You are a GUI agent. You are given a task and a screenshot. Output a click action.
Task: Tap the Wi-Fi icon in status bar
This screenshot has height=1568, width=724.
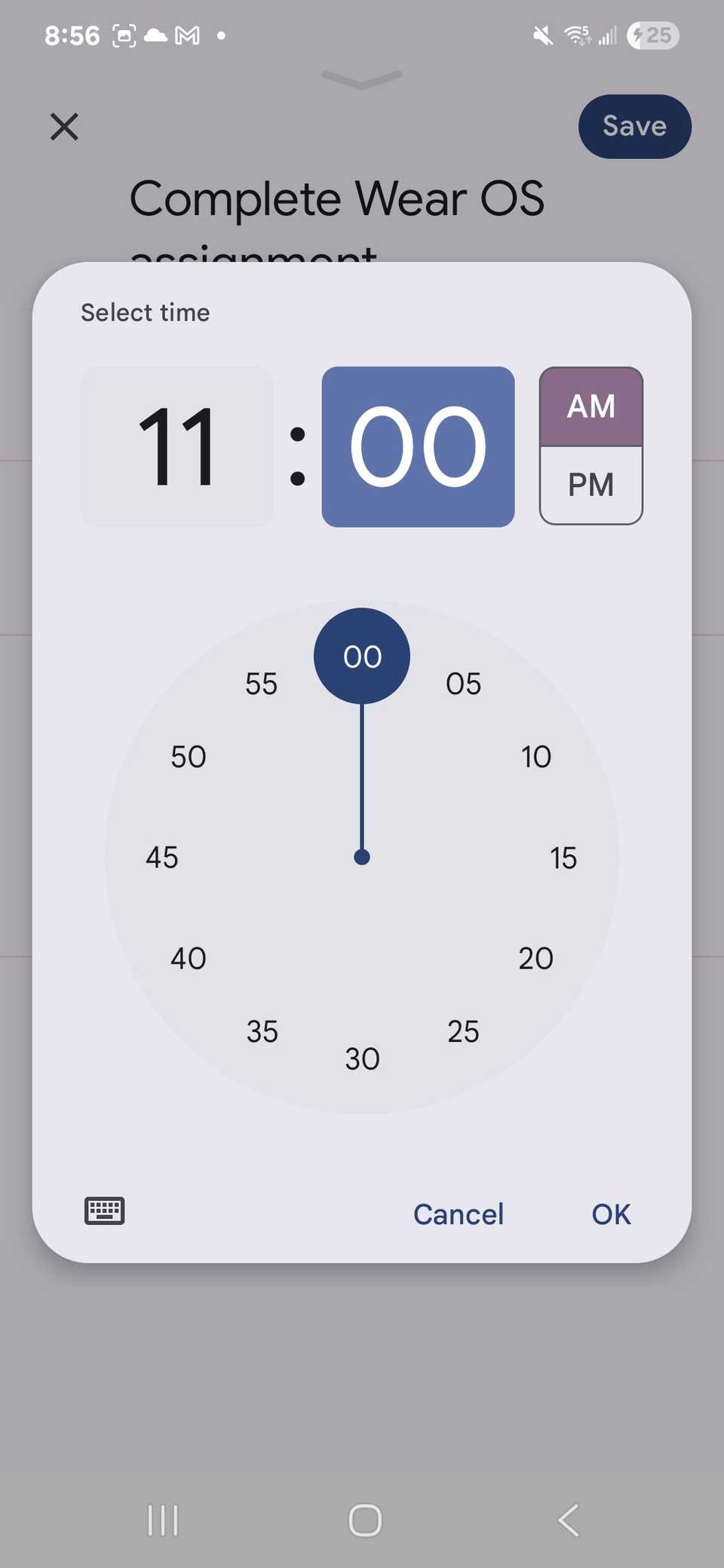click(x=577, y=35)
